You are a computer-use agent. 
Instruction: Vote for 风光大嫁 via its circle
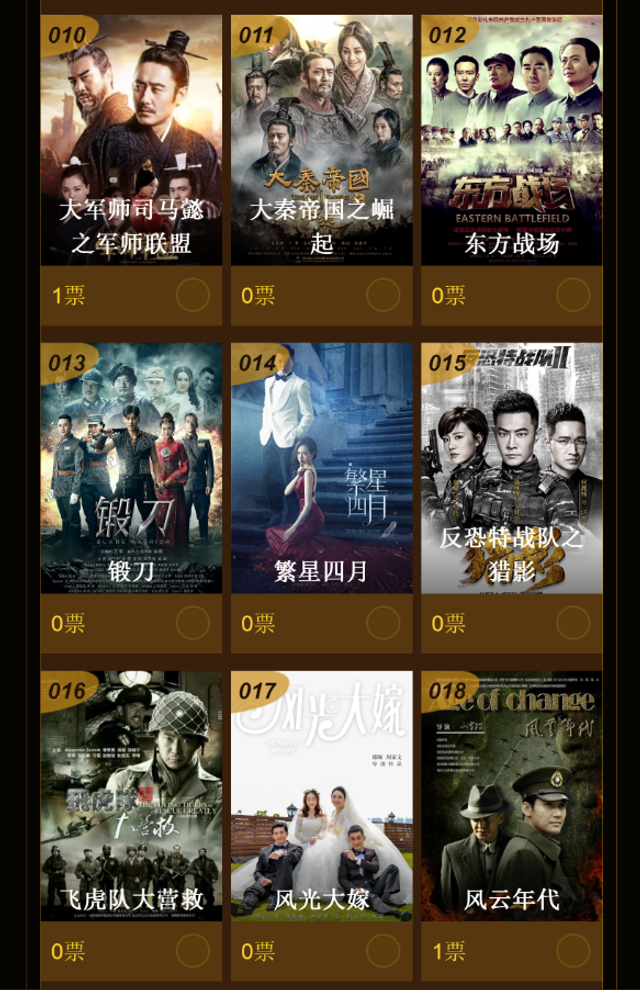point(383,951)
